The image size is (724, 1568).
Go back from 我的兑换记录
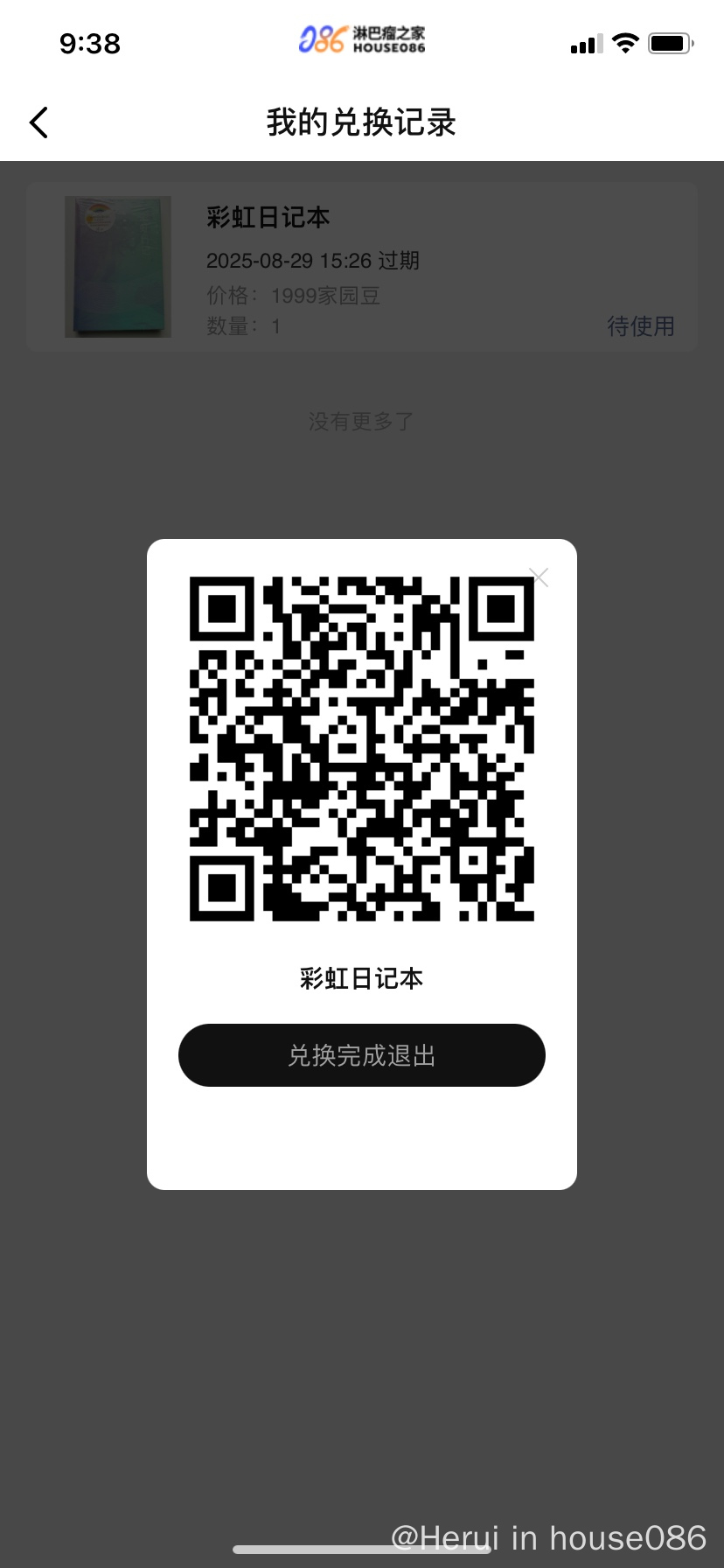click(x=38, y=122)
